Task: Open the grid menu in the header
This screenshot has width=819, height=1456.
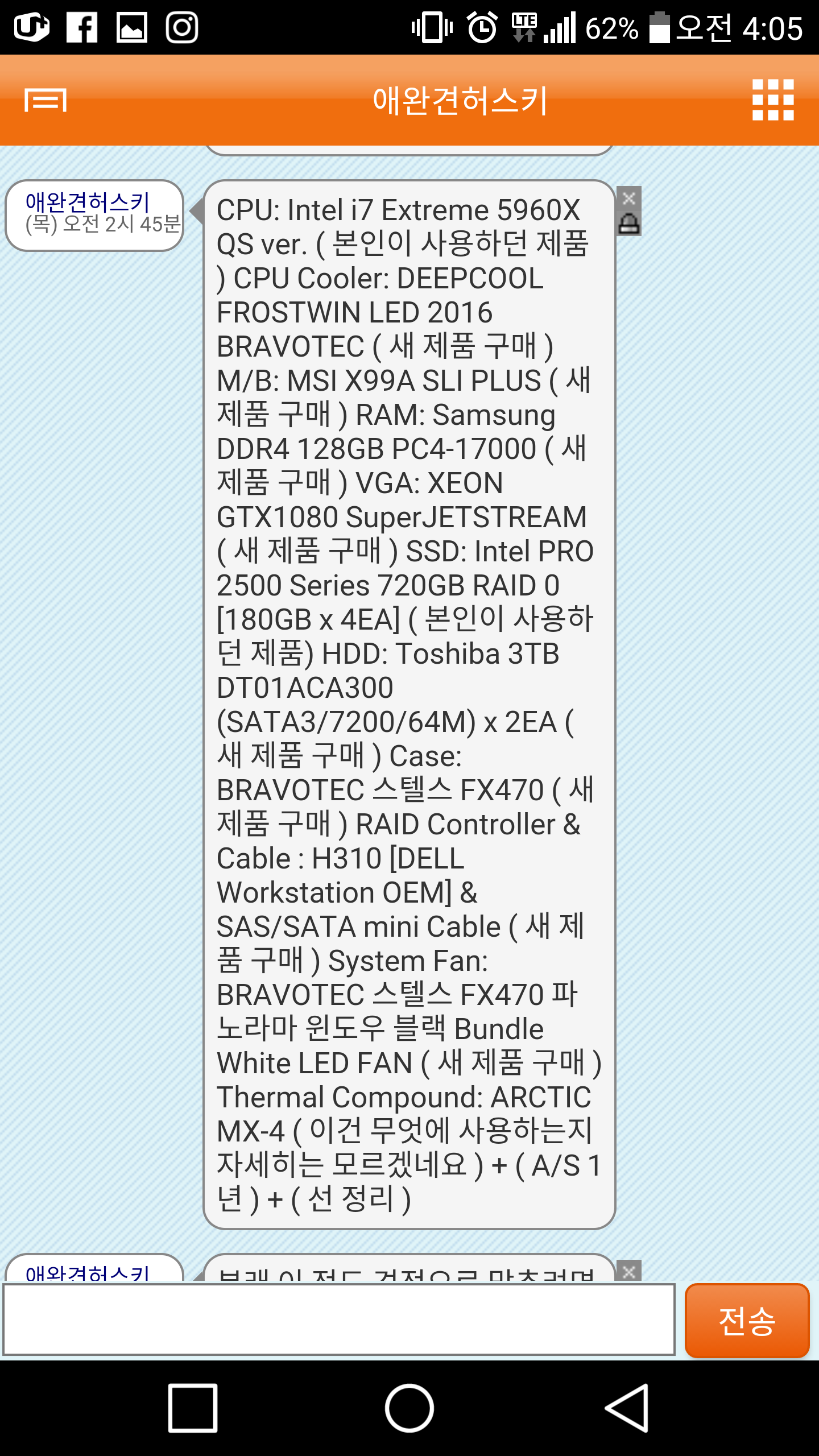Action: 773,100
